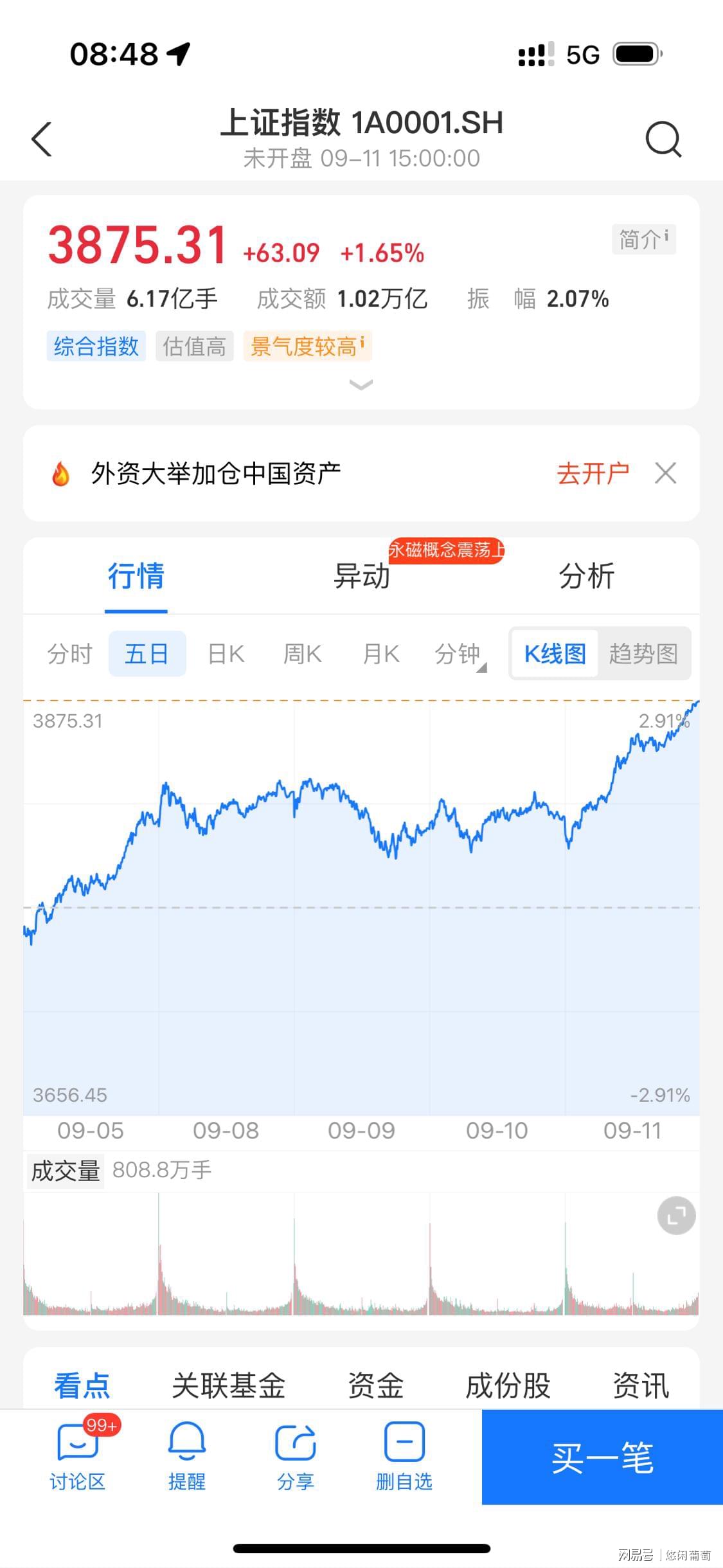This screenshot has height=1568, width=723.
Task: Go back using the top-left arrow
Action: tap(42, 139)
